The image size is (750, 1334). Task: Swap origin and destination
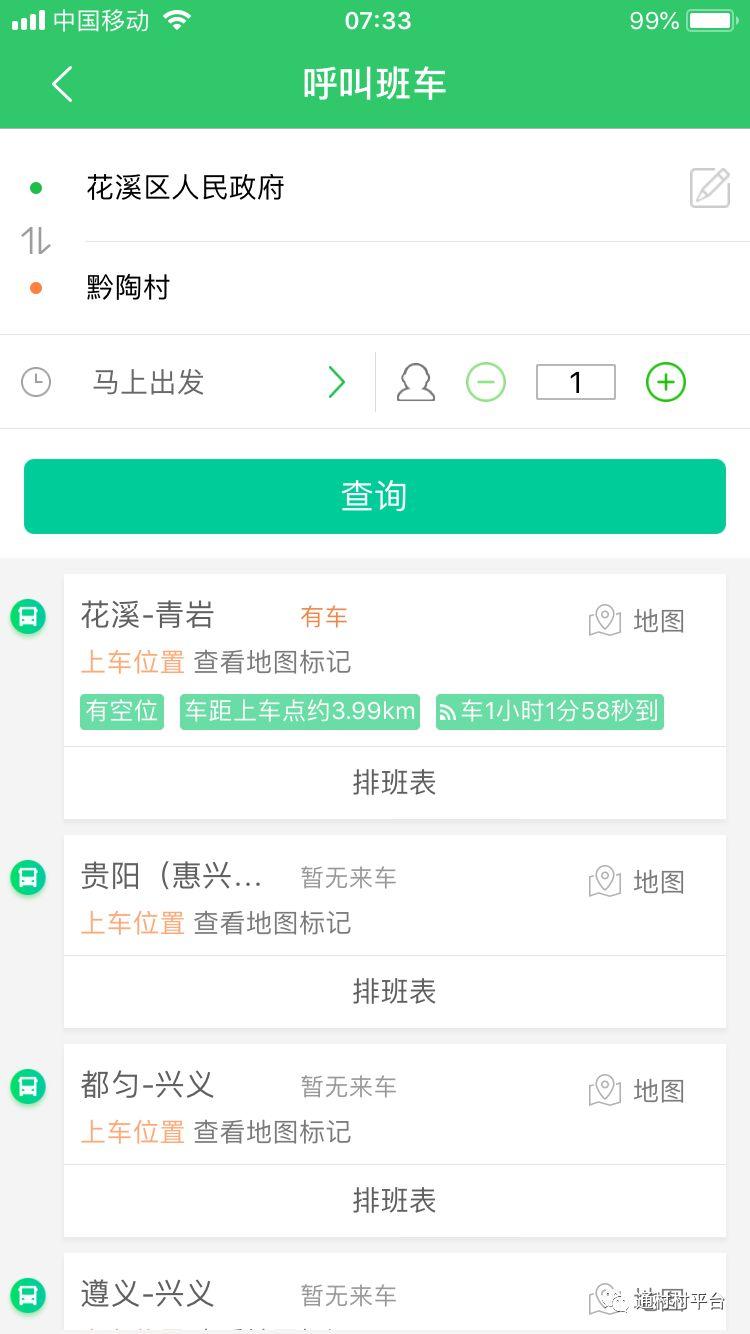coord(36,240)
